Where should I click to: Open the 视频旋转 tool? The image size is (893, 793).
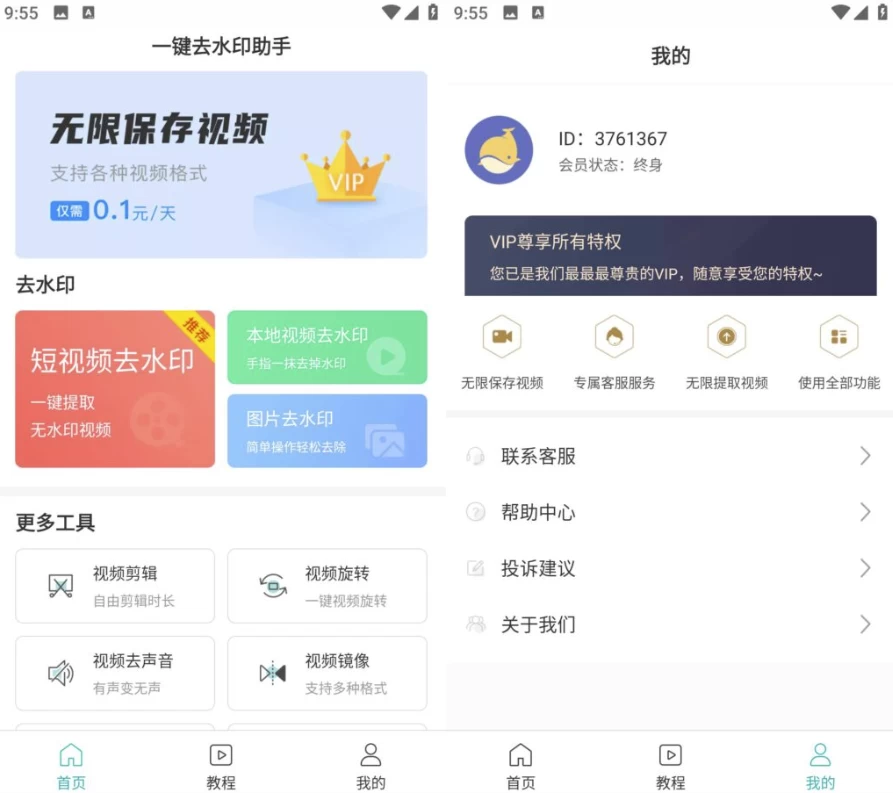point(327,586)
